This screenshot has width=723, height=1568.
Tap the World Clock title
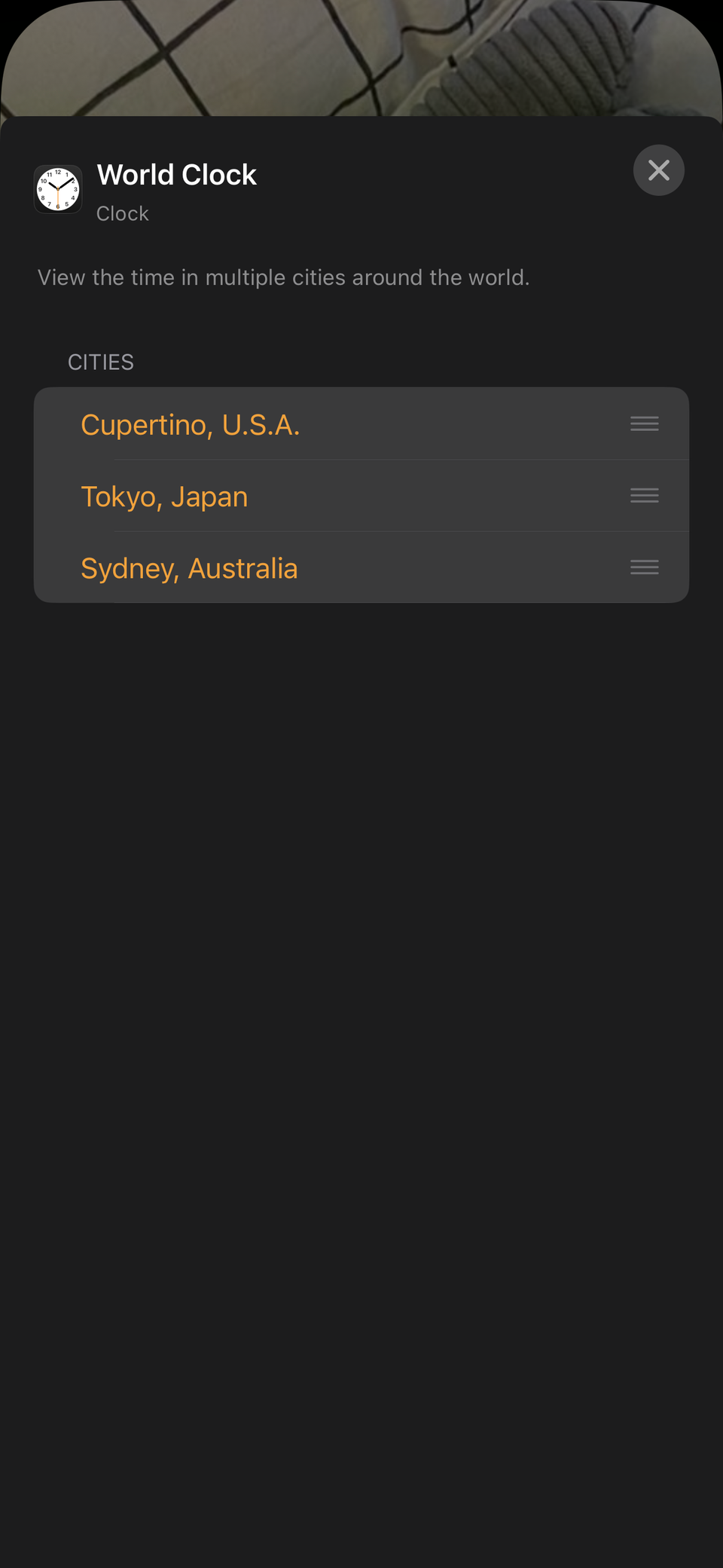click(176, 174)
